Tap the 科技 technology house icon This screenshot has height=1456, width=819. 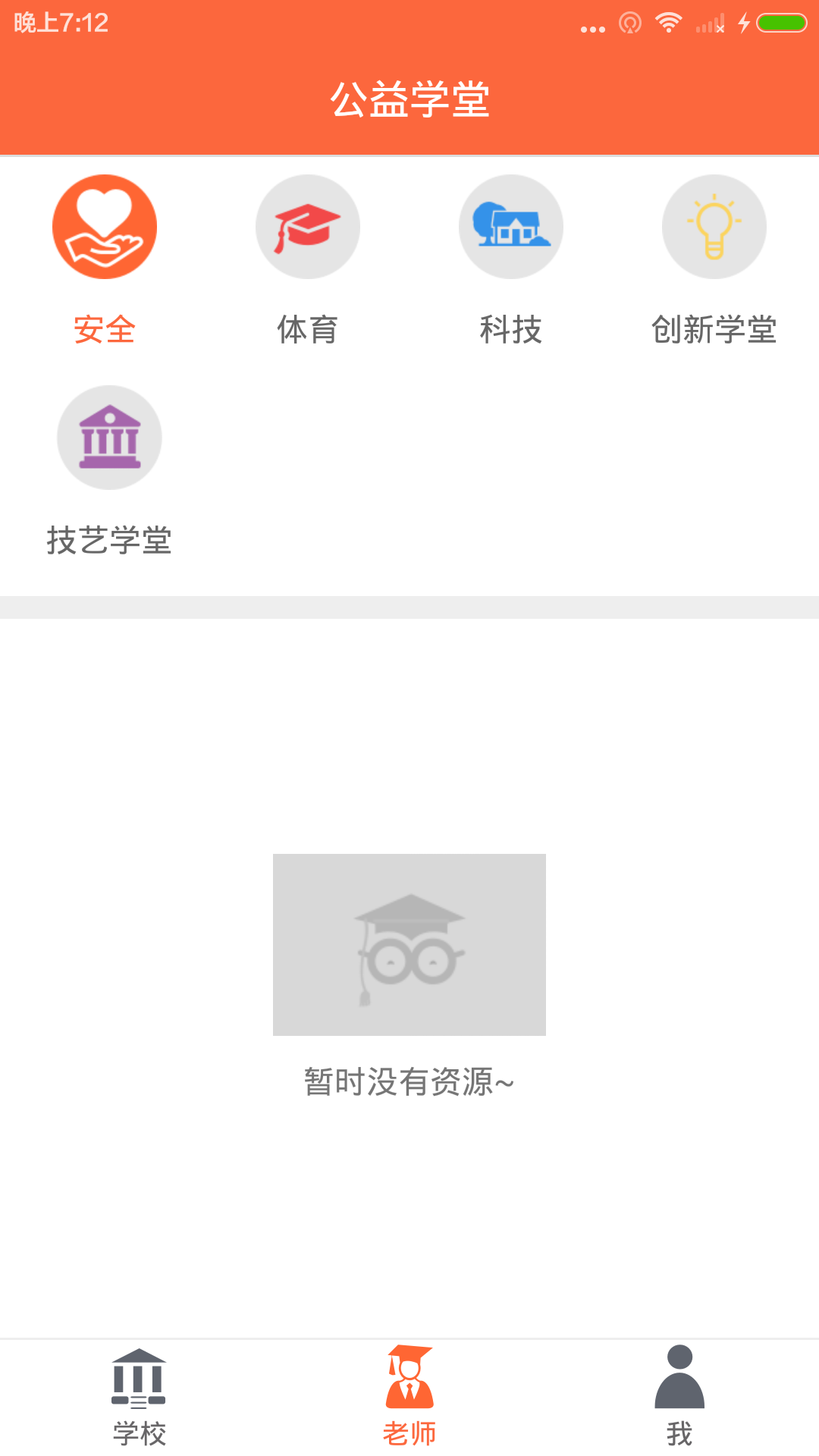510,226
